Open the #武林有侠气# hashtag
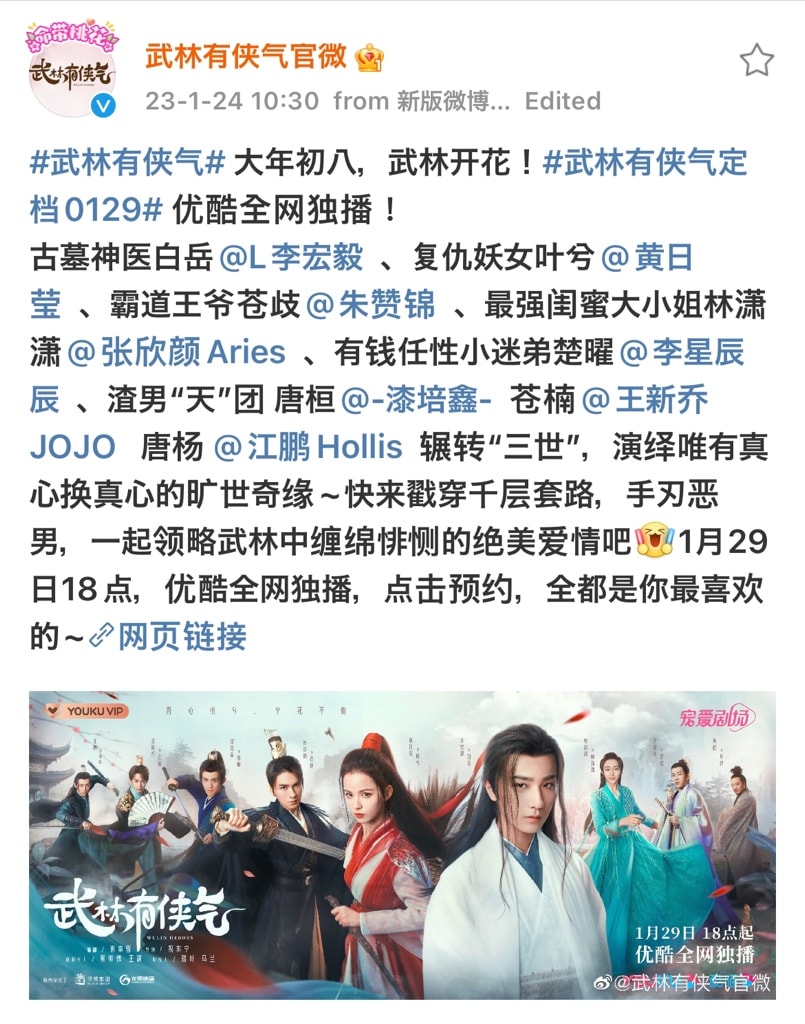This screenshot has height=1024, width=805. [130, 163]
